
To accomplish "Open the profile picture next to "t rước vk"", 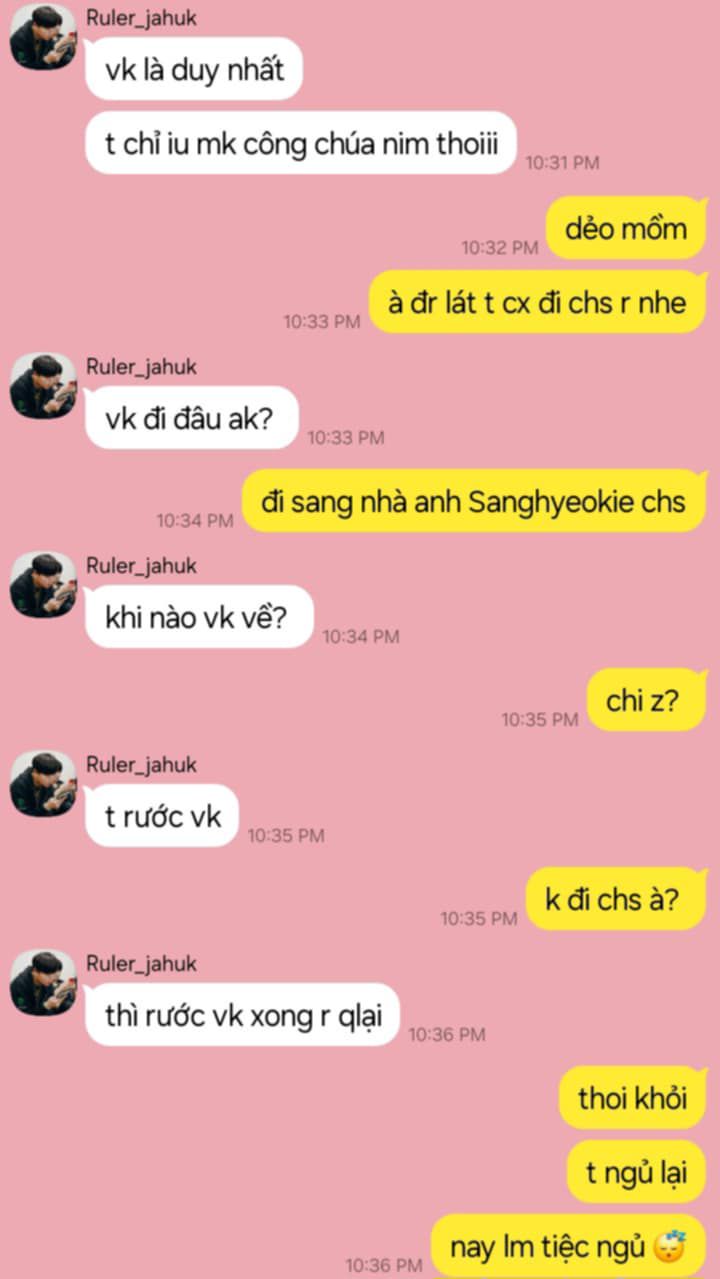I will pyautogui.click(x=43, y=783).
